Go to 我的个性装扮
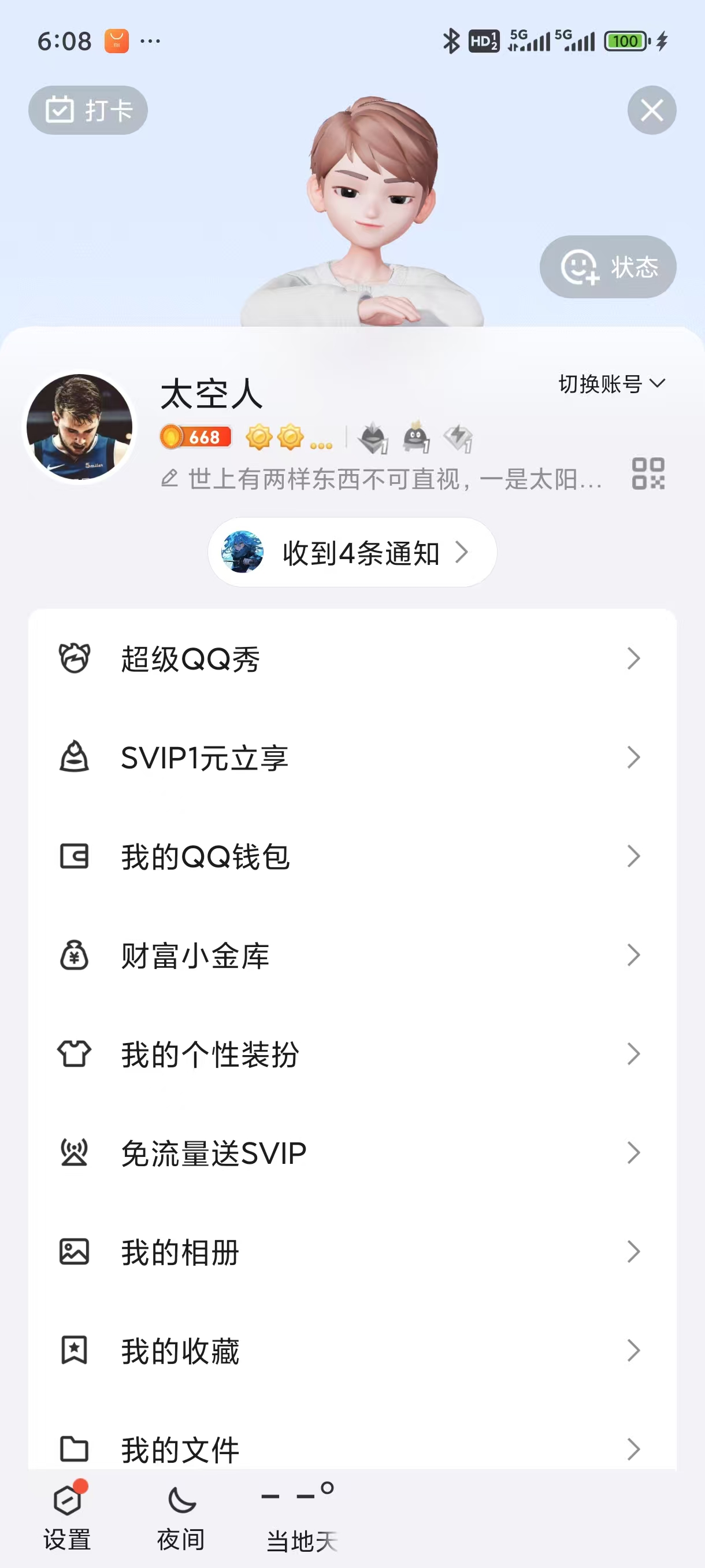 [352, 1054]
